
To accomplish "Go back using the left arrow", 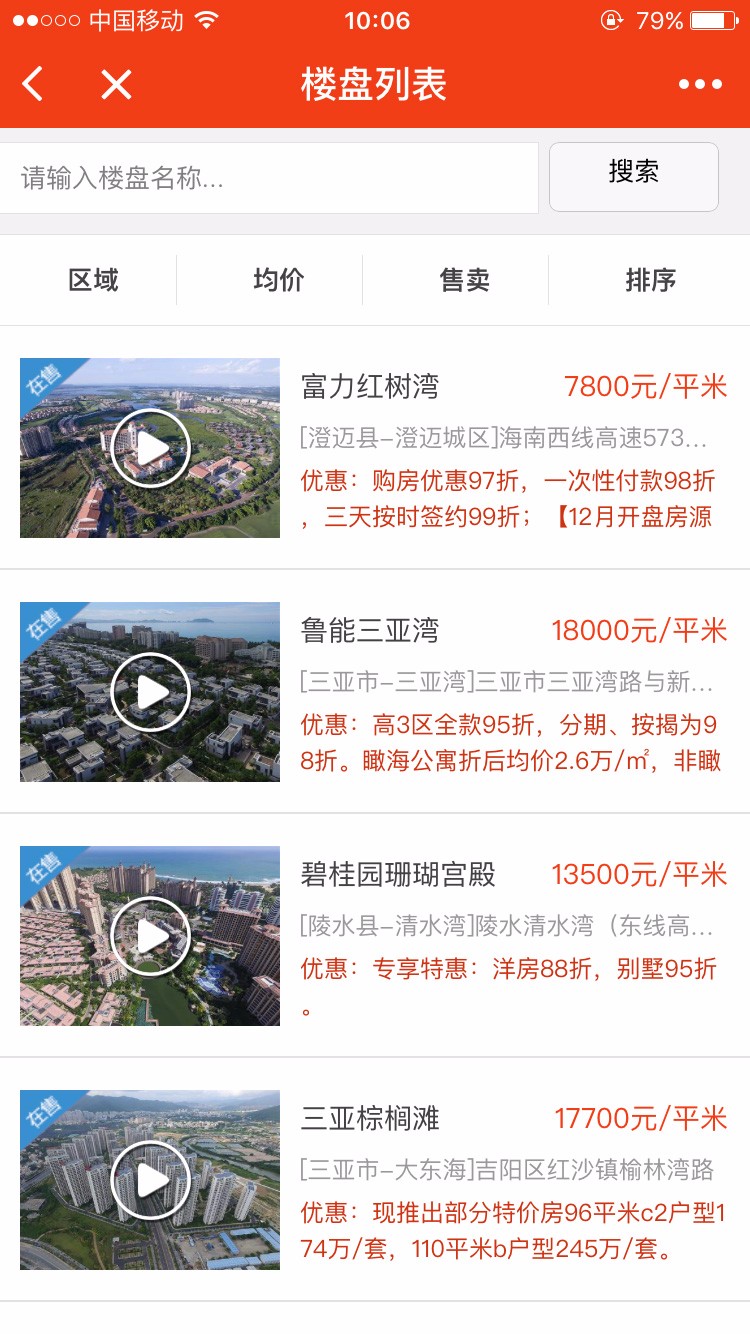I will 33,84.
